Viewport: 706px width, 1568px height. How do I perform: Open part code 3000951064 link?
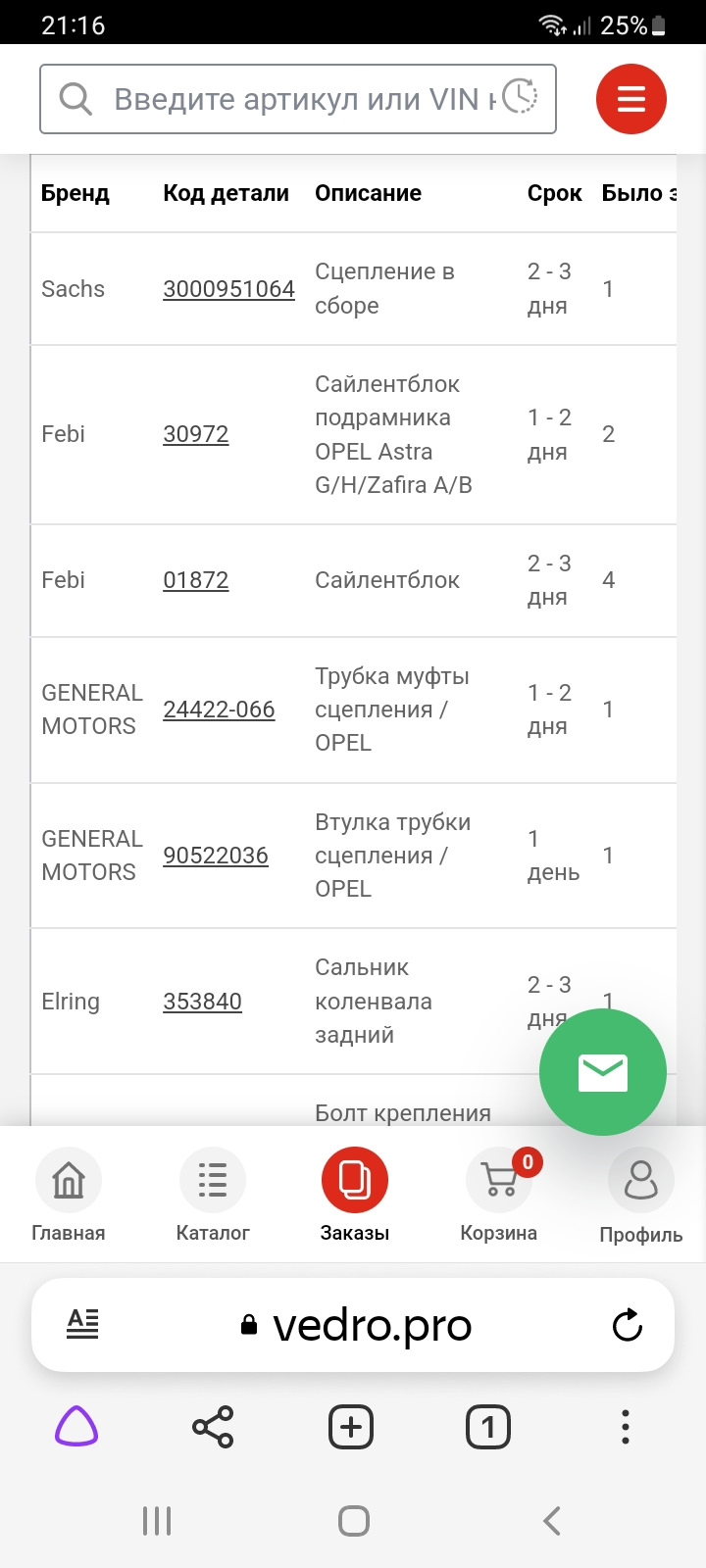click(x=228, y=289)
